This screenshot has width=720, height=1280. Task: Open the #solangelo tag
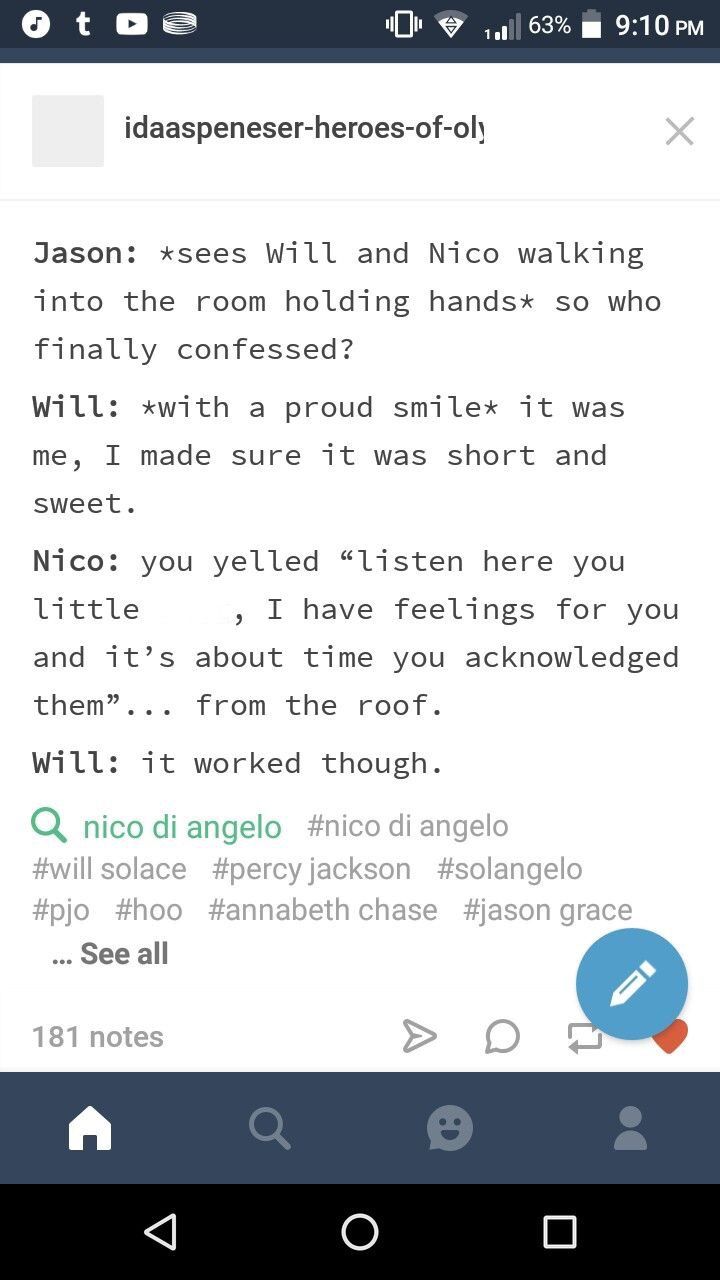[510, 868]
